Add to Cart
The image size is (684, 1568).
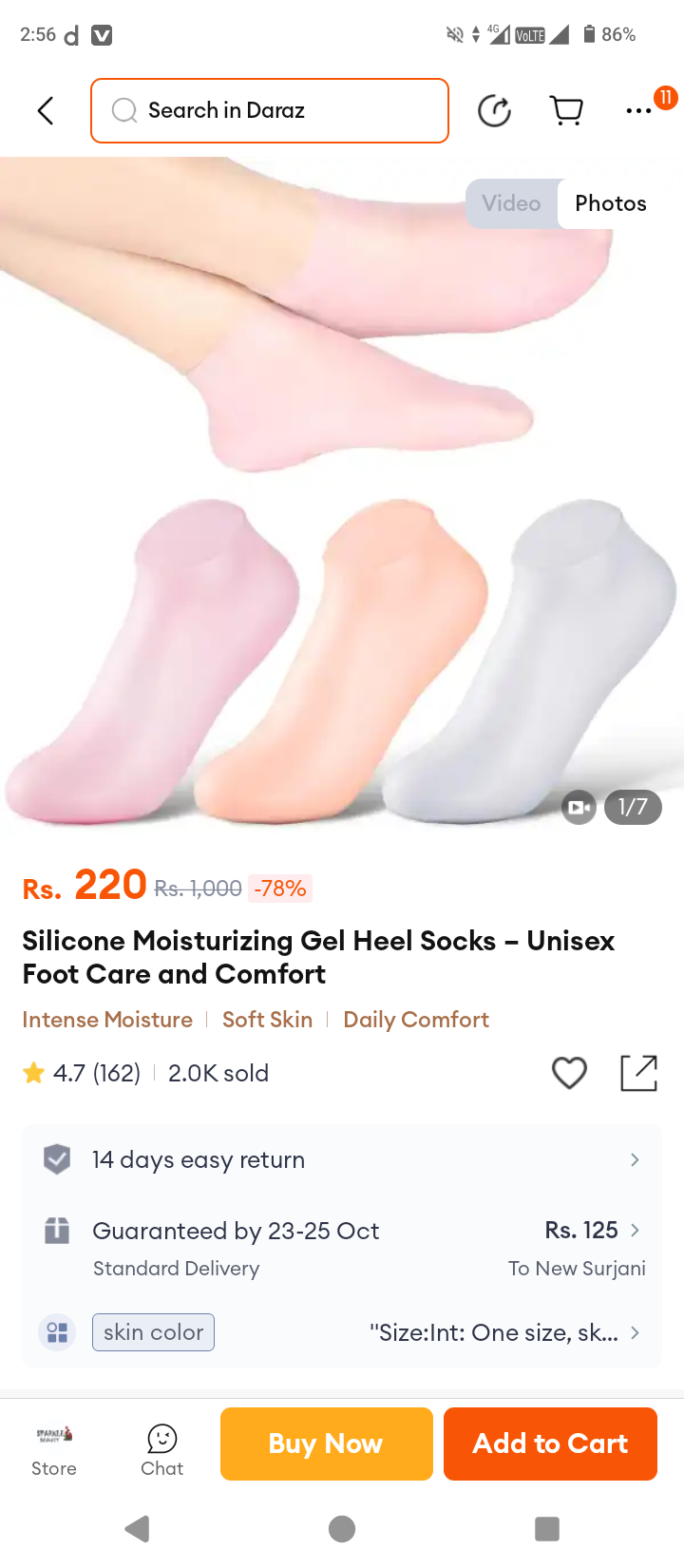(551, 1444)
